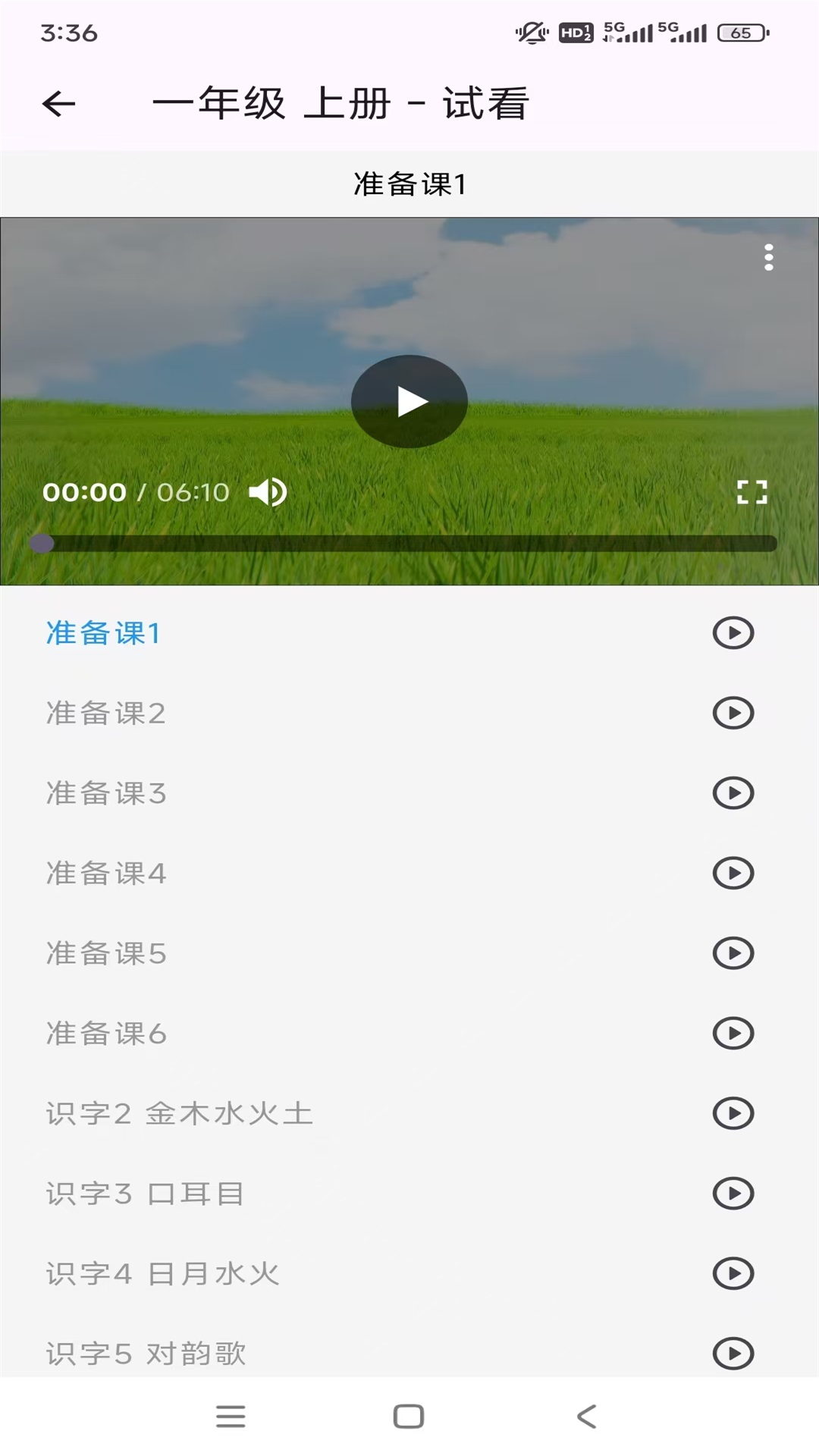Open the recent apps view
This screenshot has height=1456, width=819.
pos(231,1417)
